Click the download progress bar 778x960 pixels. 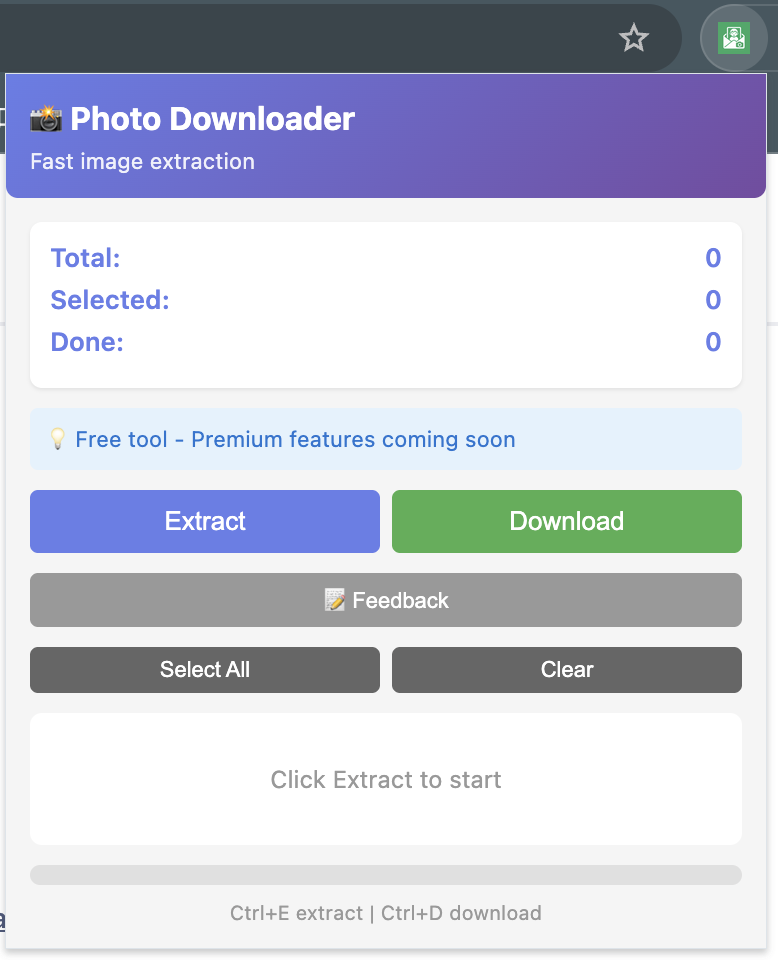tap(386, 875)
